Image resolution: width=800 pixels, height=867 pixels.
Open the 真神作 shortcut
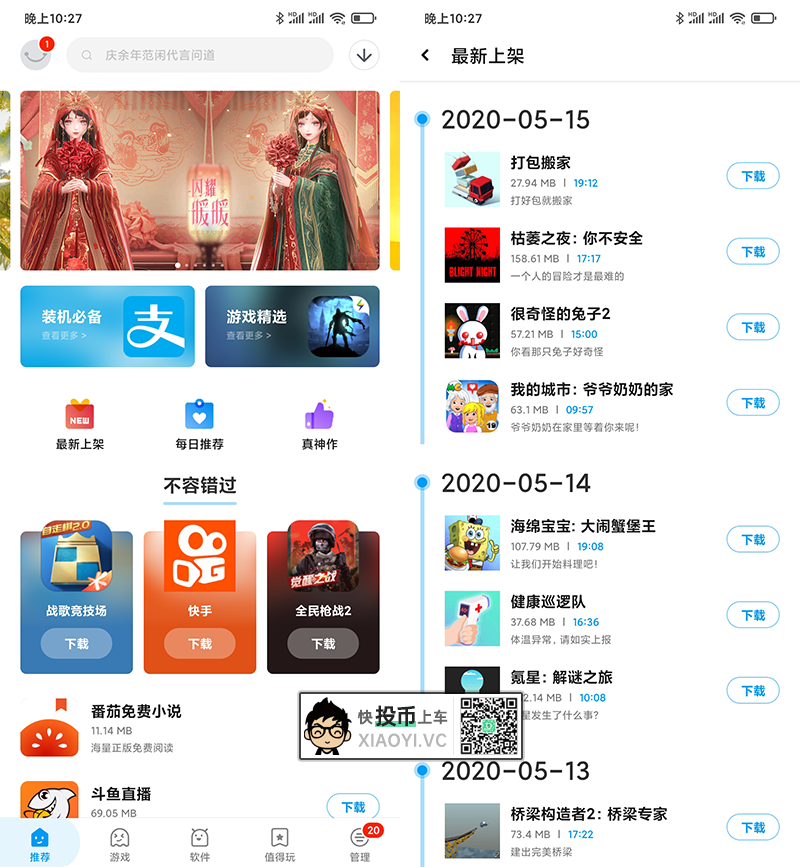coord(319,425)
